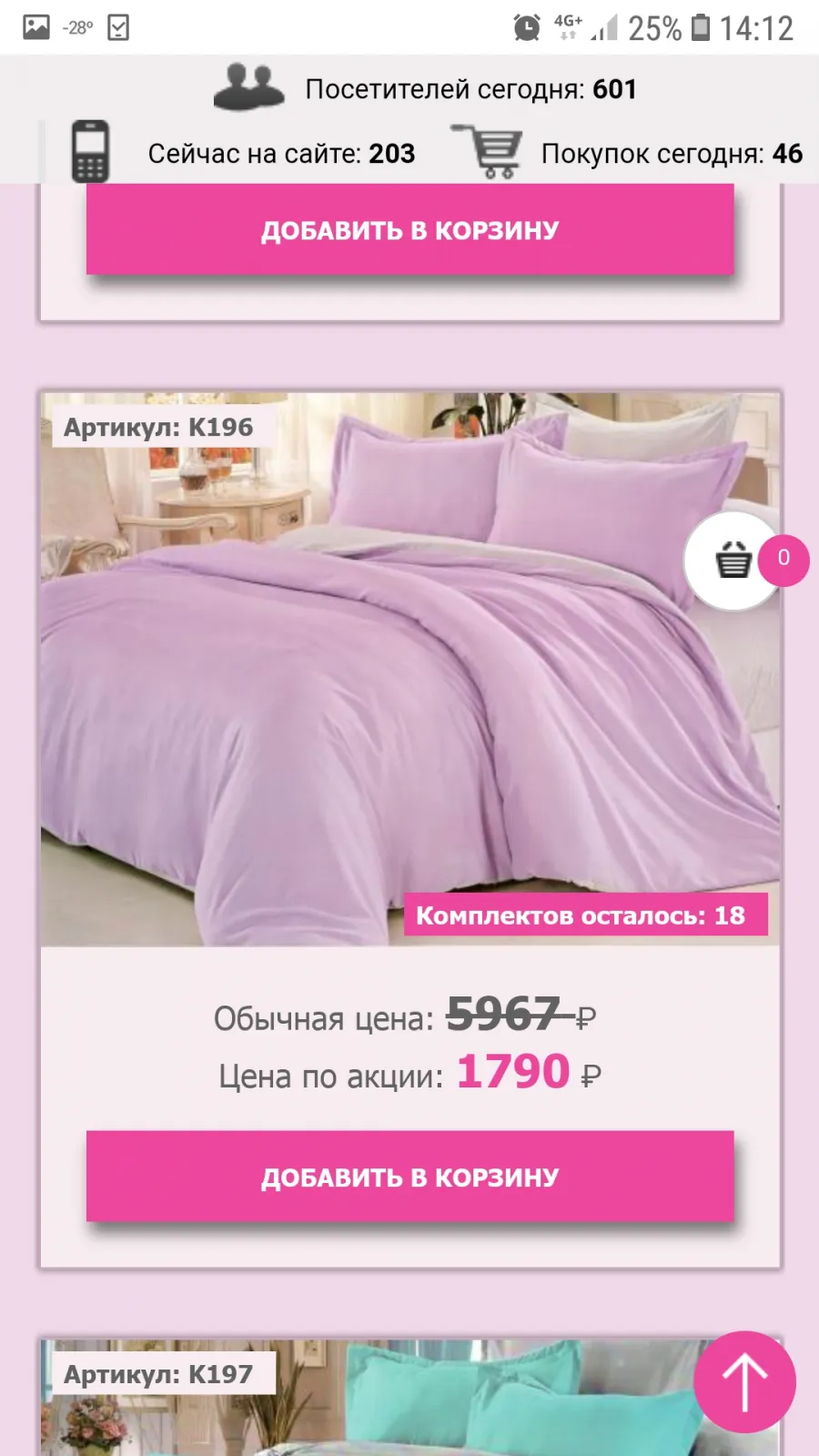Viewport: 819px width, 1456px height.
Task: Open the K196 lilac bedding product image
Action: coord(409,670)
